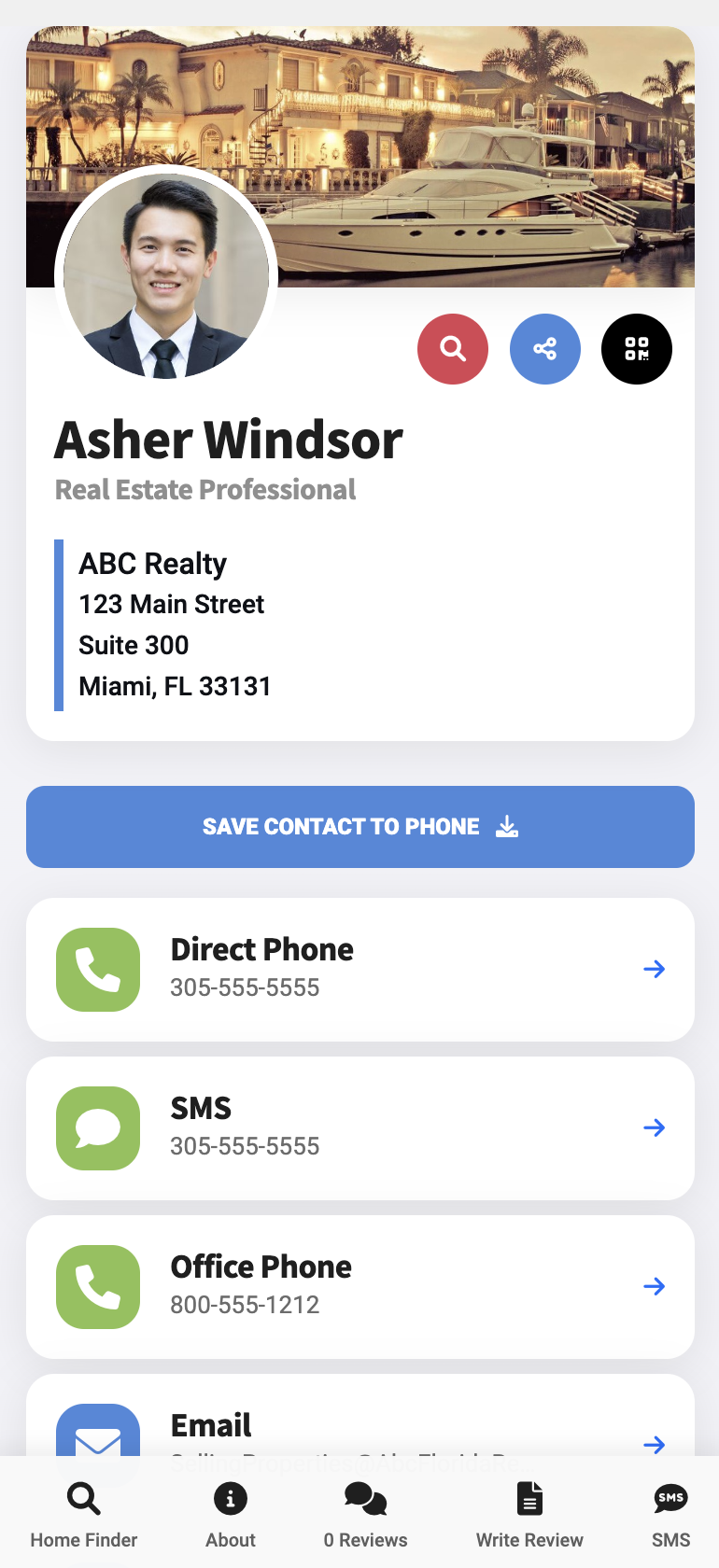The image size is (719, 1568).
Task: Save contact to phone
Action: point(360,827)
